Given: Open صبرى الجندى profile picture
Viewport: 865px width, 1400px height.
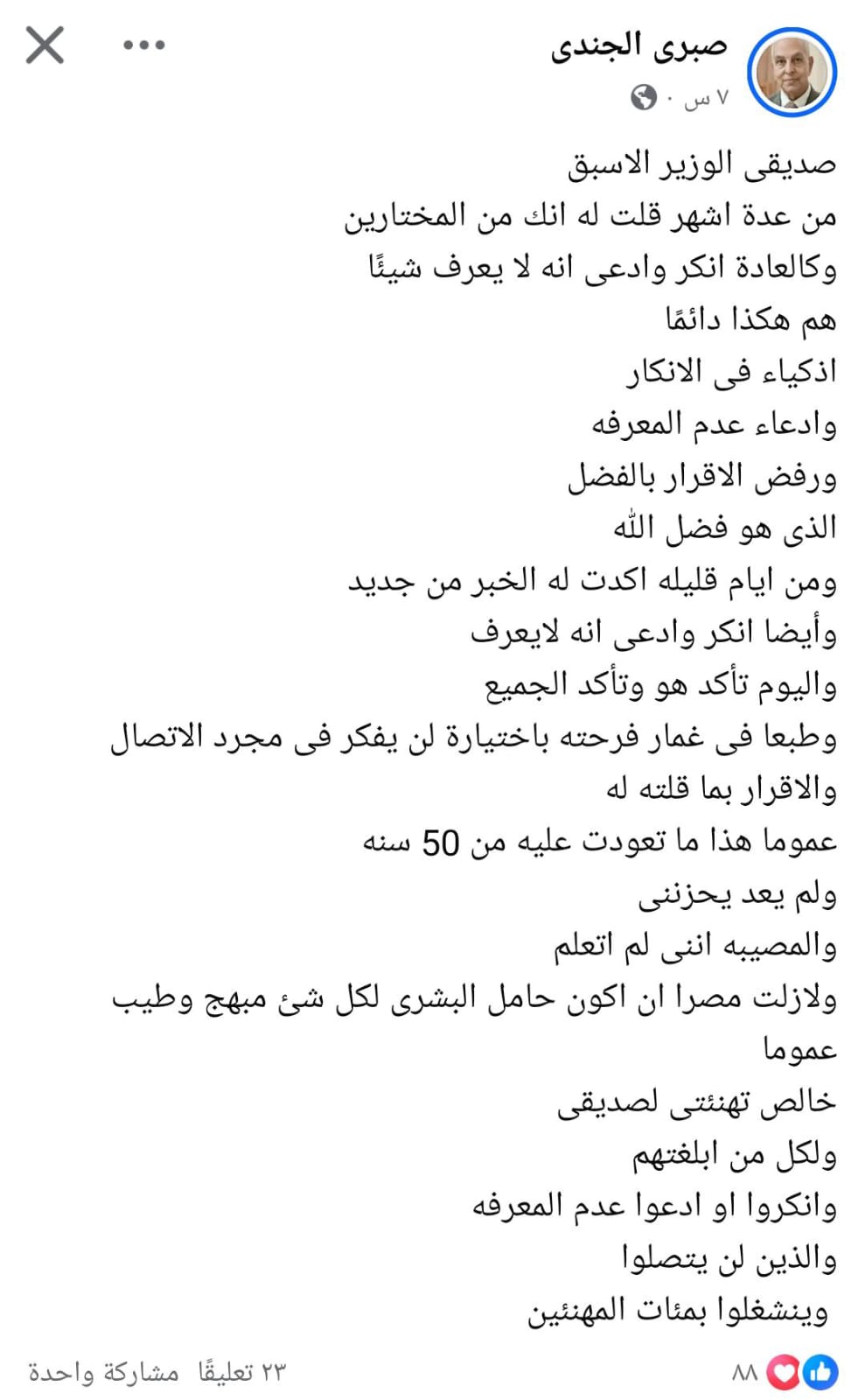Looking at the screenshot, I should [792, 73].
